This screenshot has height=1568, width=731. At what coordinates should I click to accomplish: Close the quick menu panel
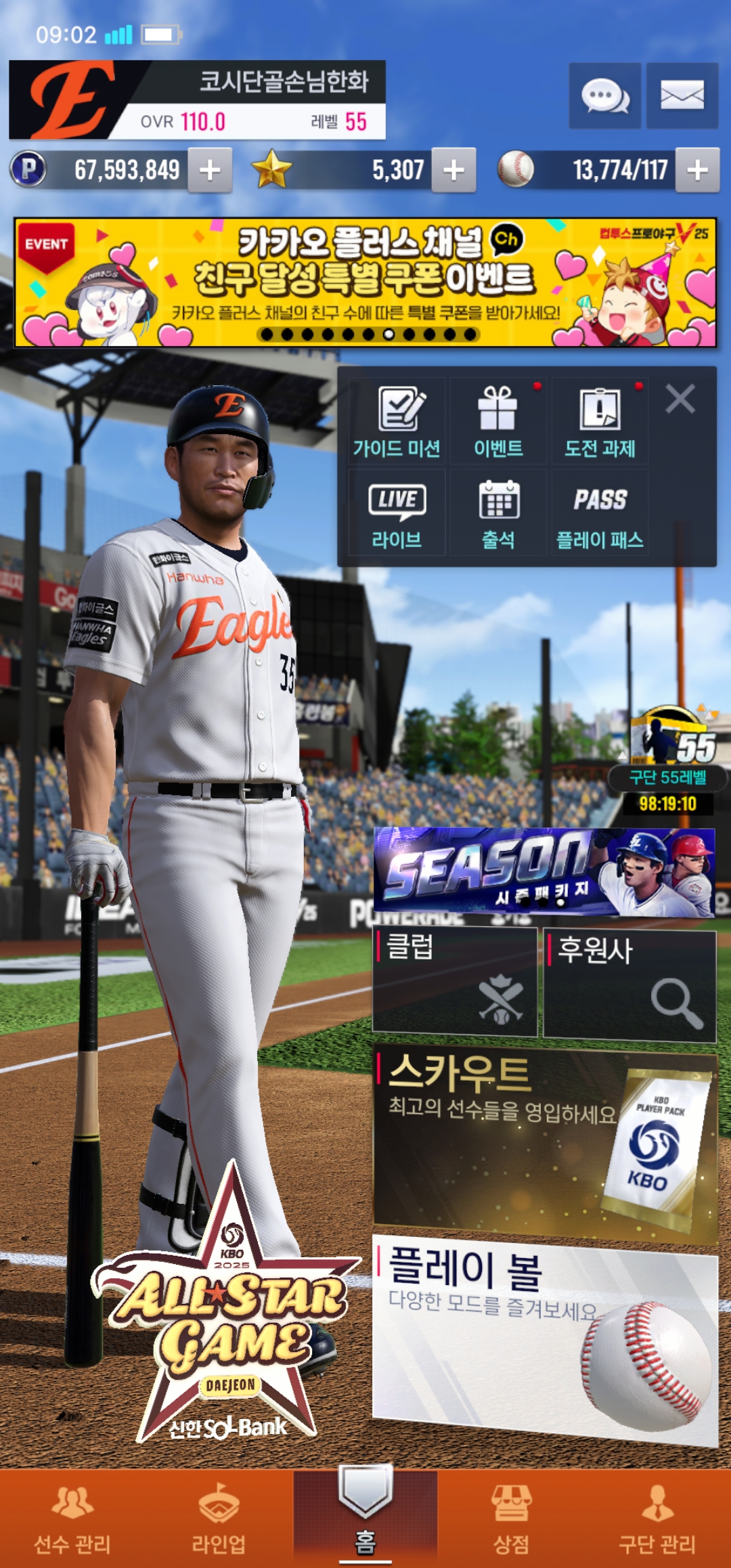(x=680, y=399)
